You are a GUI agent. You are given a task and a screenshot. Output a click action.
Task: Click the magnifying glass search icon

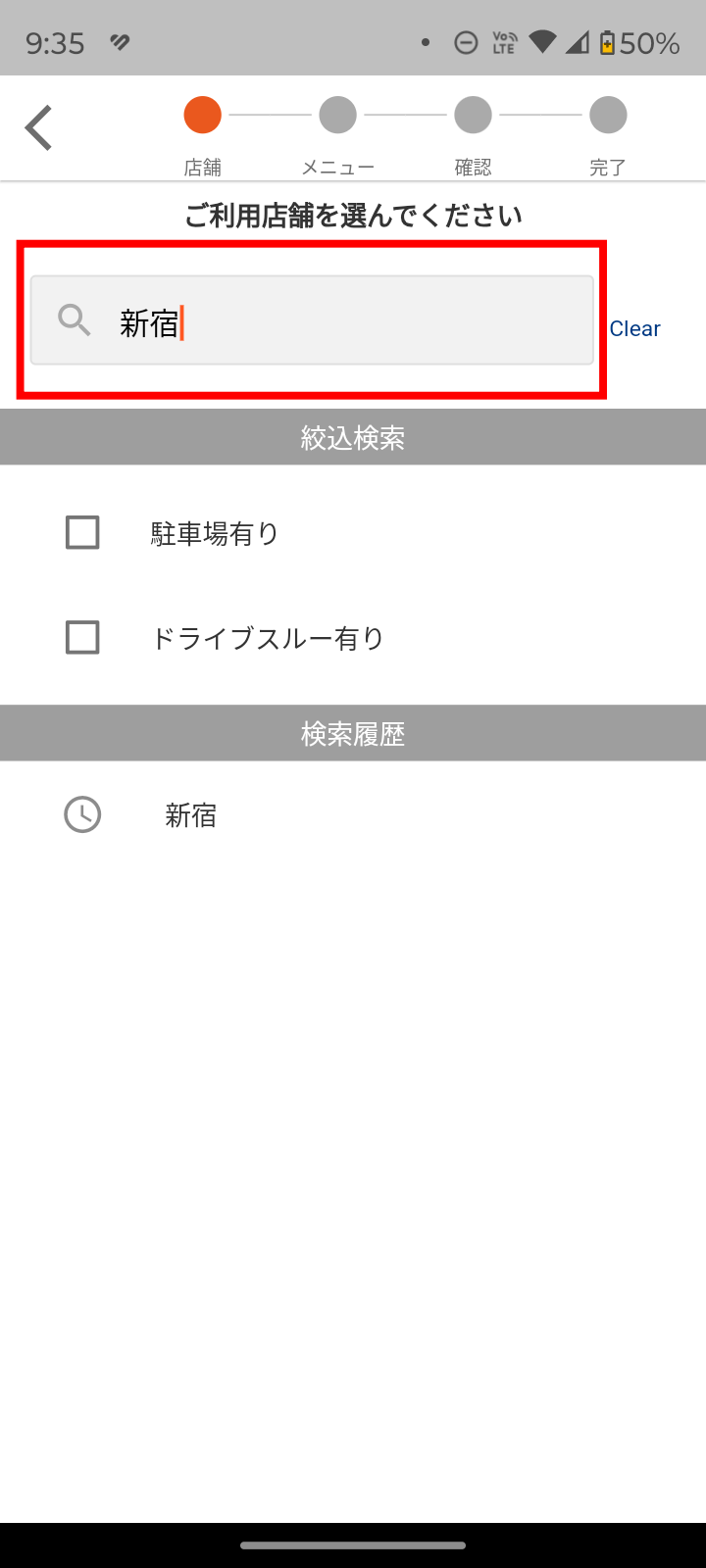pyautogui.click(x=74, y=321)
